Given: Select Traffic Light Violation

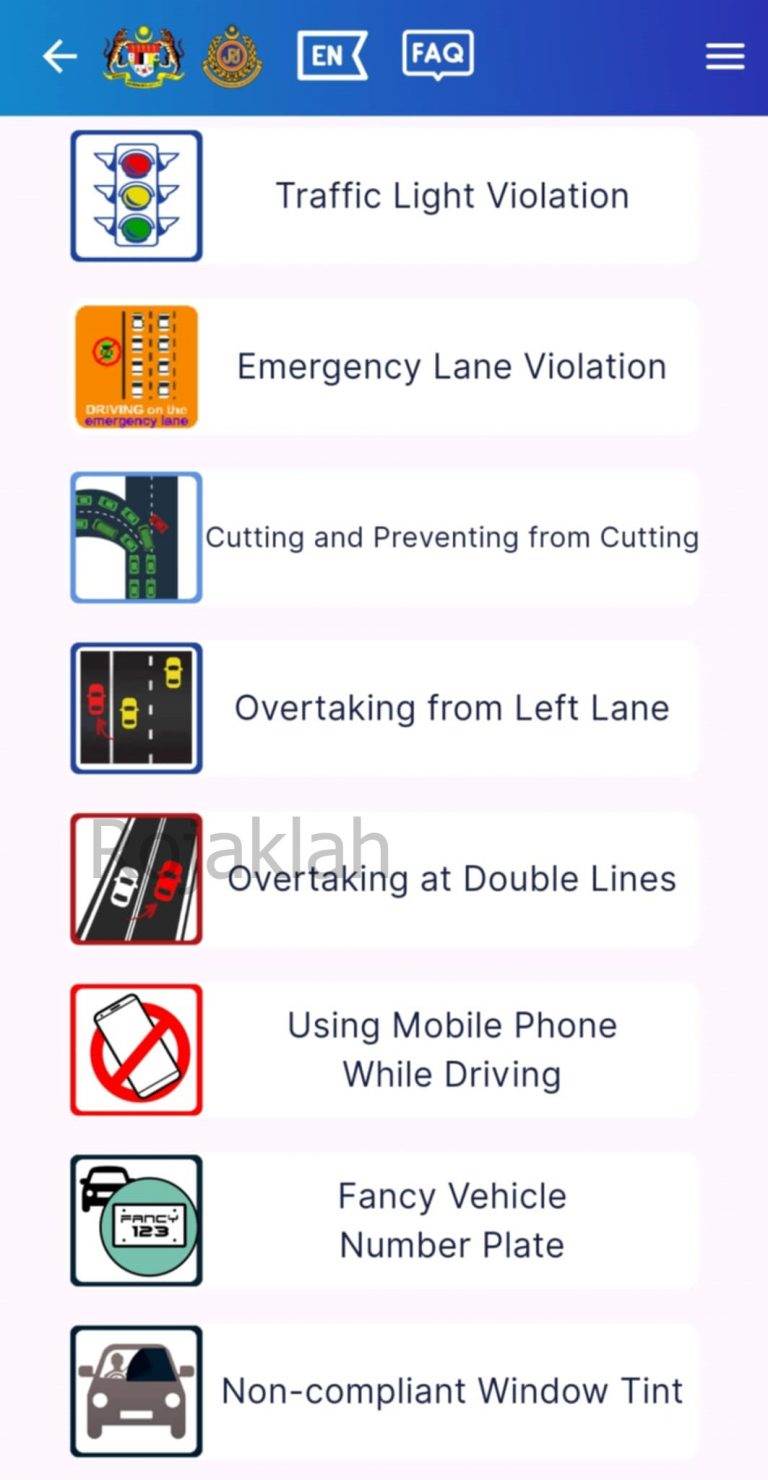Looking at the screenshot, I should [x=384, y=196].
